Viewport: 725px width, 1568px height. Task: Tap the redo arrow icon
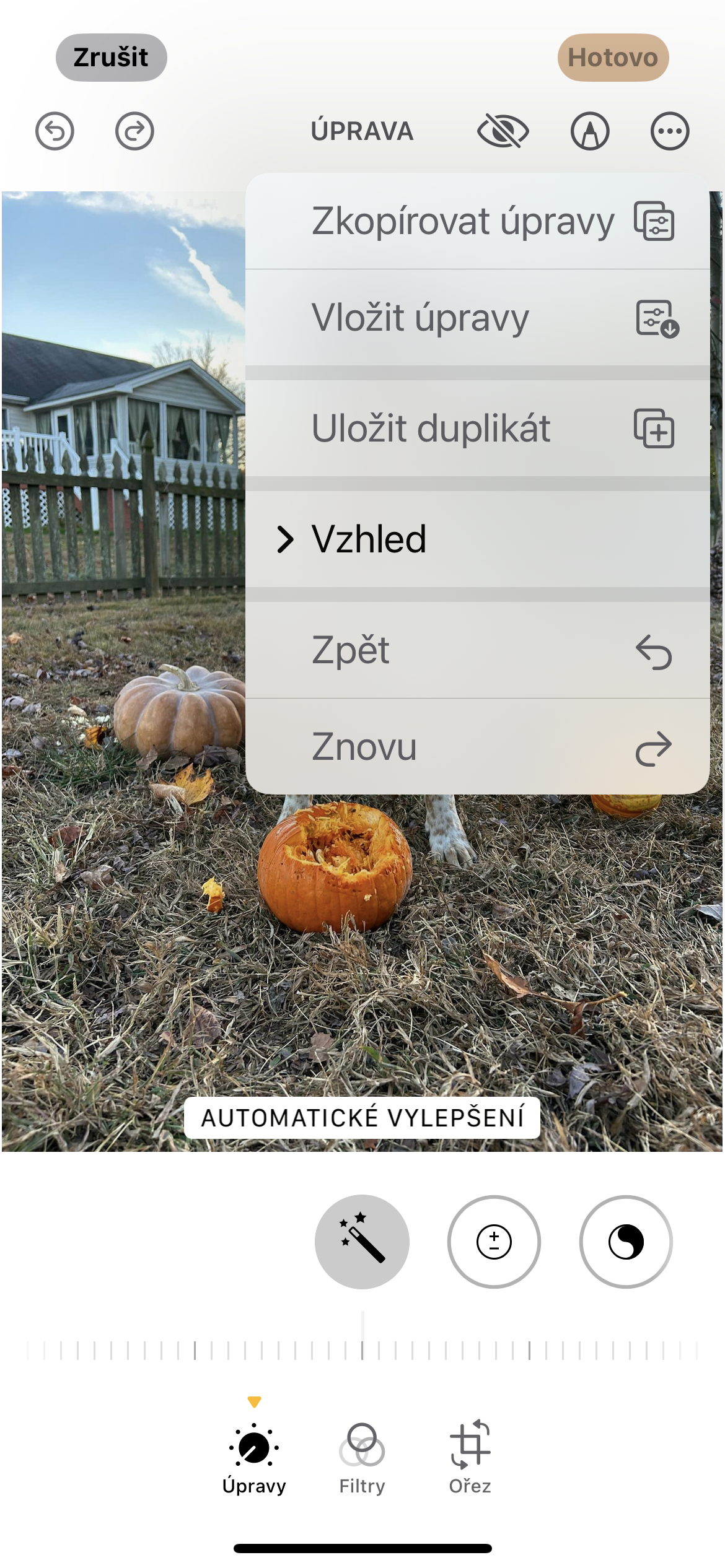click(x=134, y=131)
